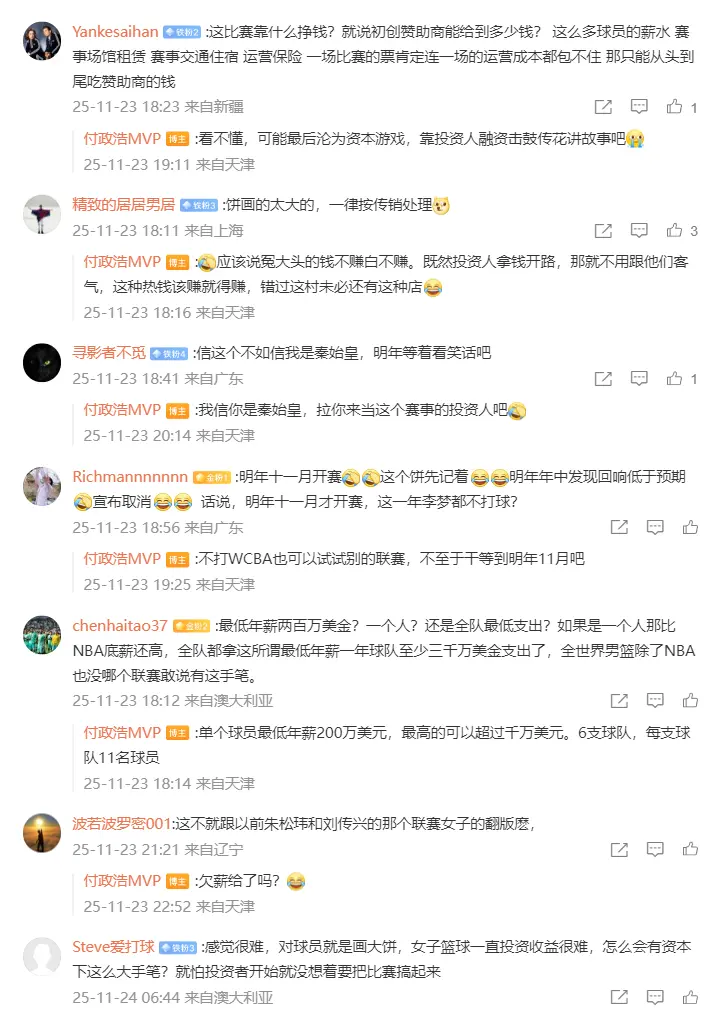Viewport: 711px width, 1024px height.
Task: Share Richmannnnnnn's comment
Action: pos(619,527)
